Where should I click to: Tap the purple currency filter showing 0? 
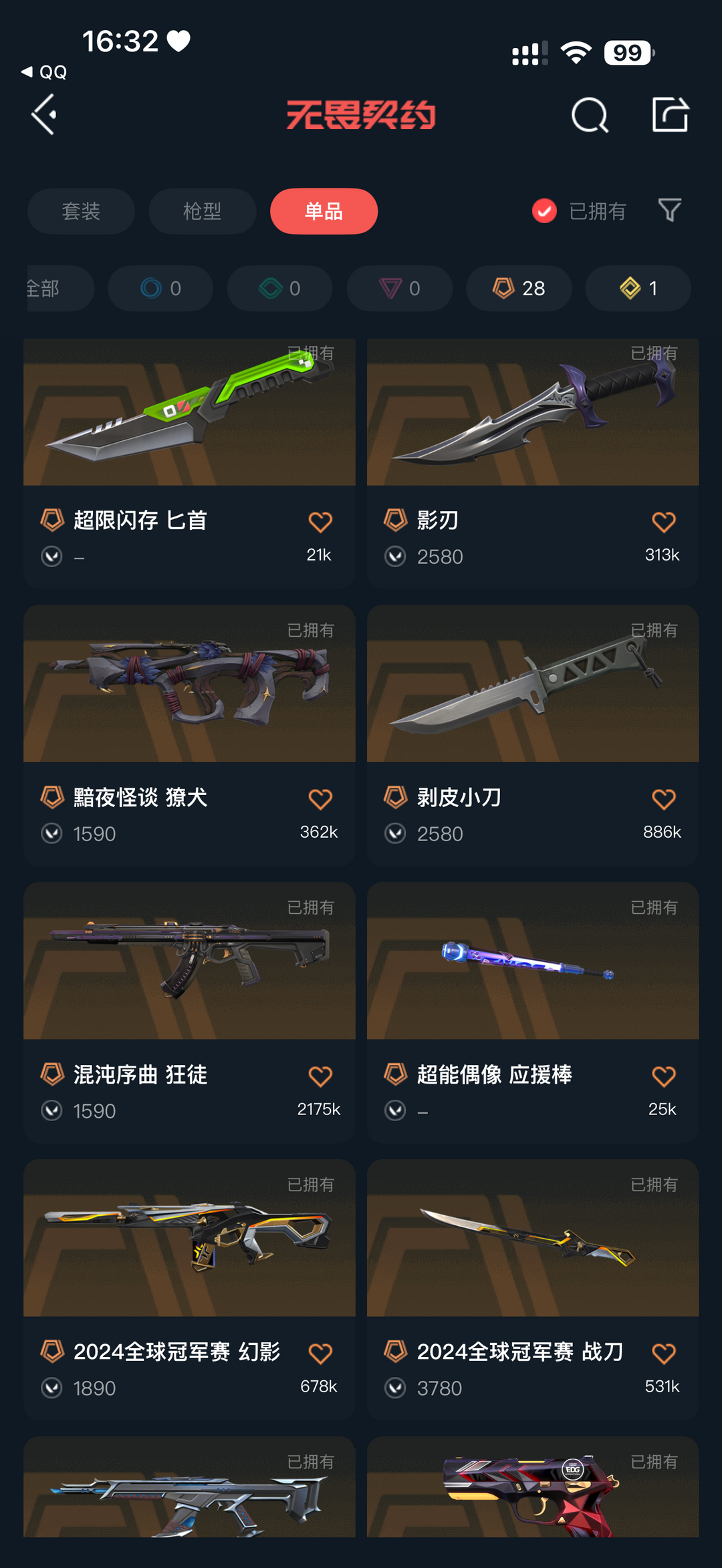pos(399,288)
